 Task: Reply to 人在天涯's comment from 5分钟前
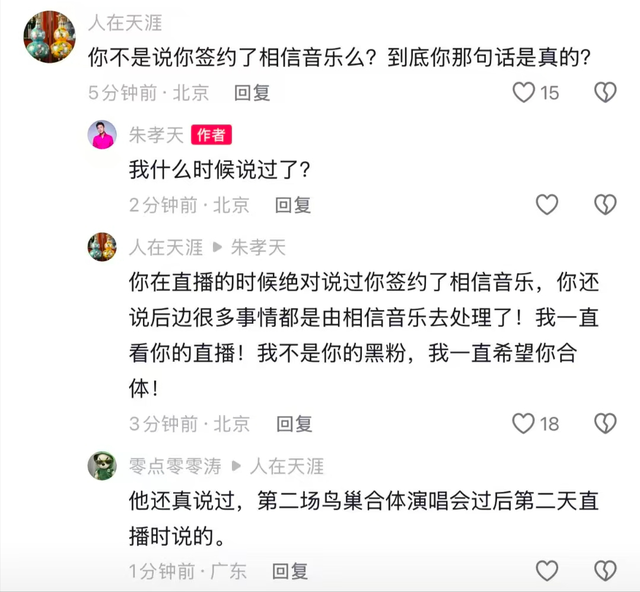click(x=252, y=93)
